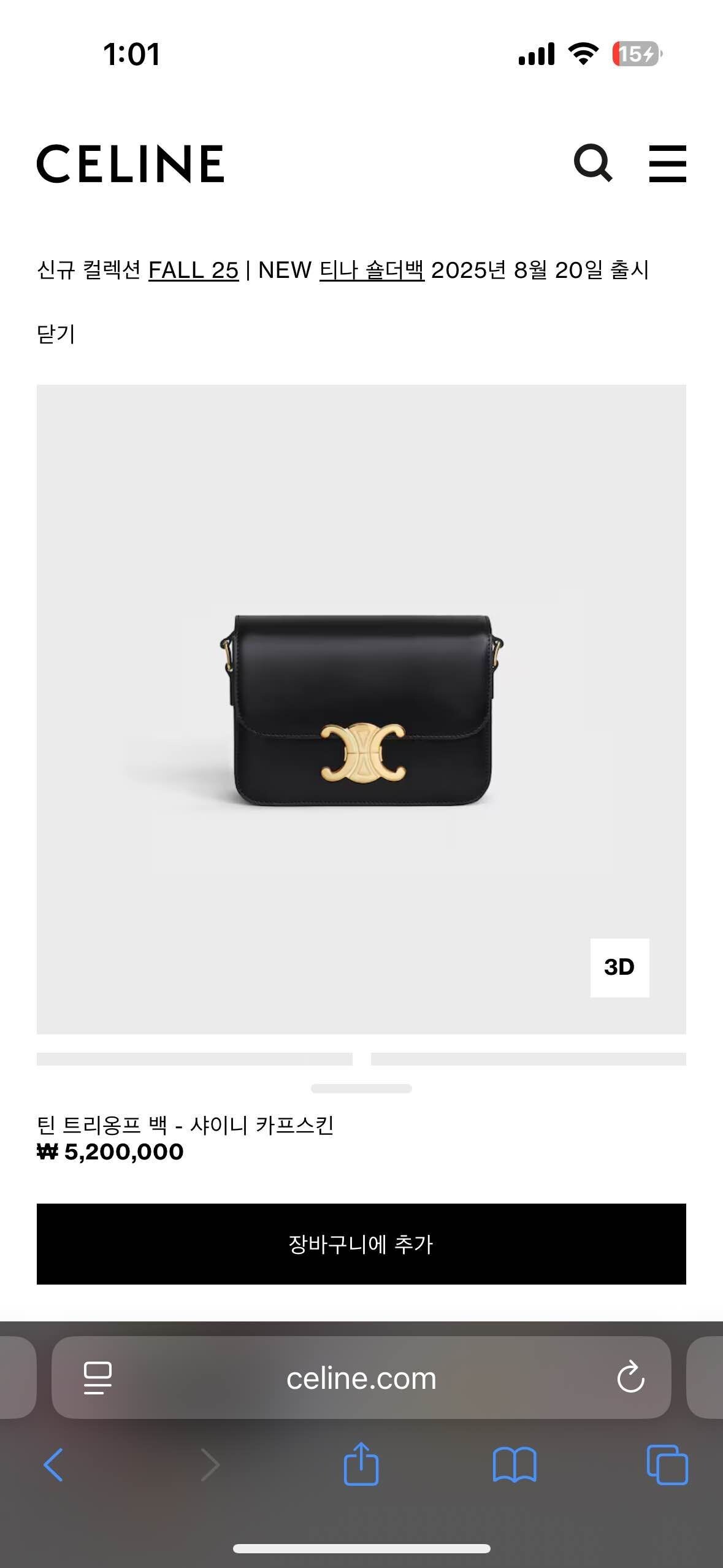Open the hamburger menu

point(667,163)
